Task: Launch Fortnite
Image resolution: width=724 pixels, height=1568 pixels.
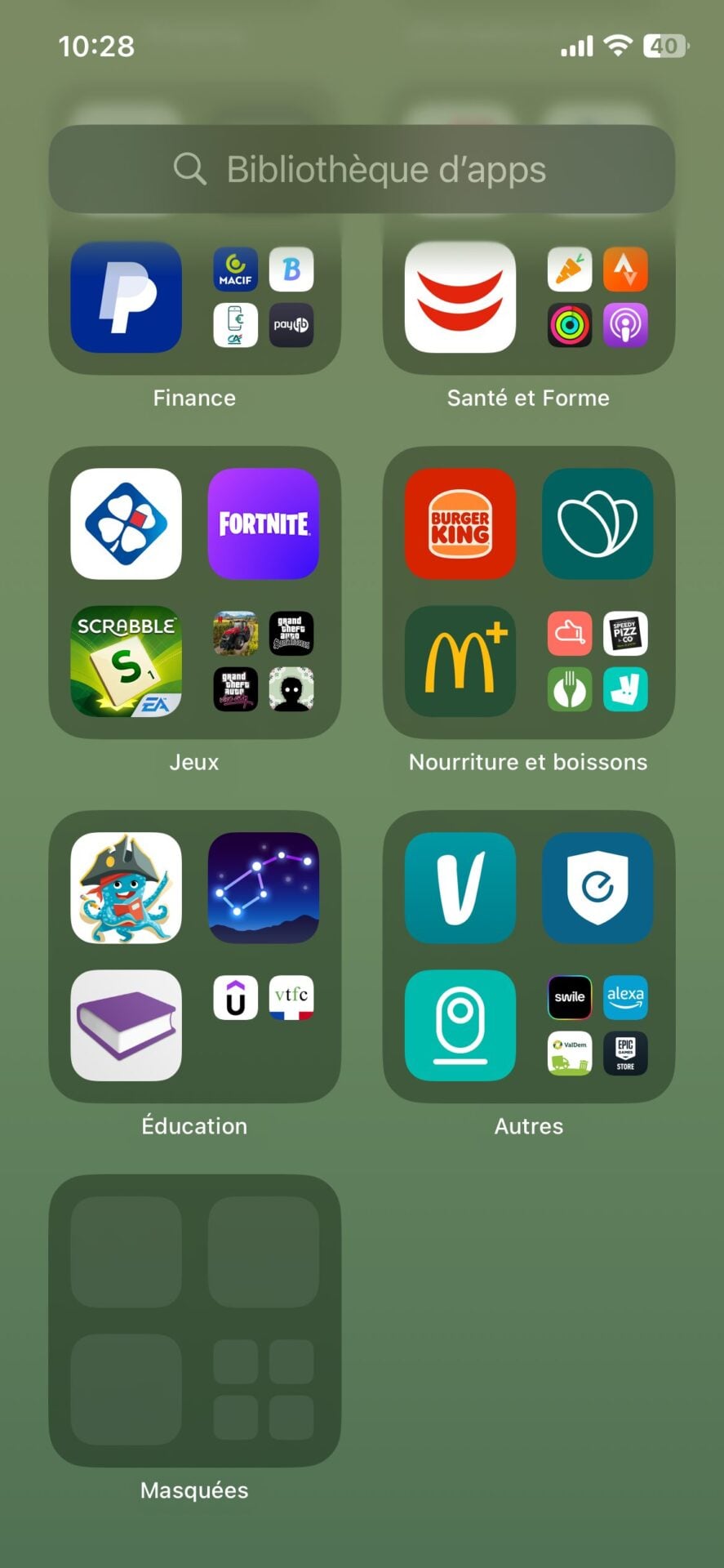Action: (x=263, y=523)
